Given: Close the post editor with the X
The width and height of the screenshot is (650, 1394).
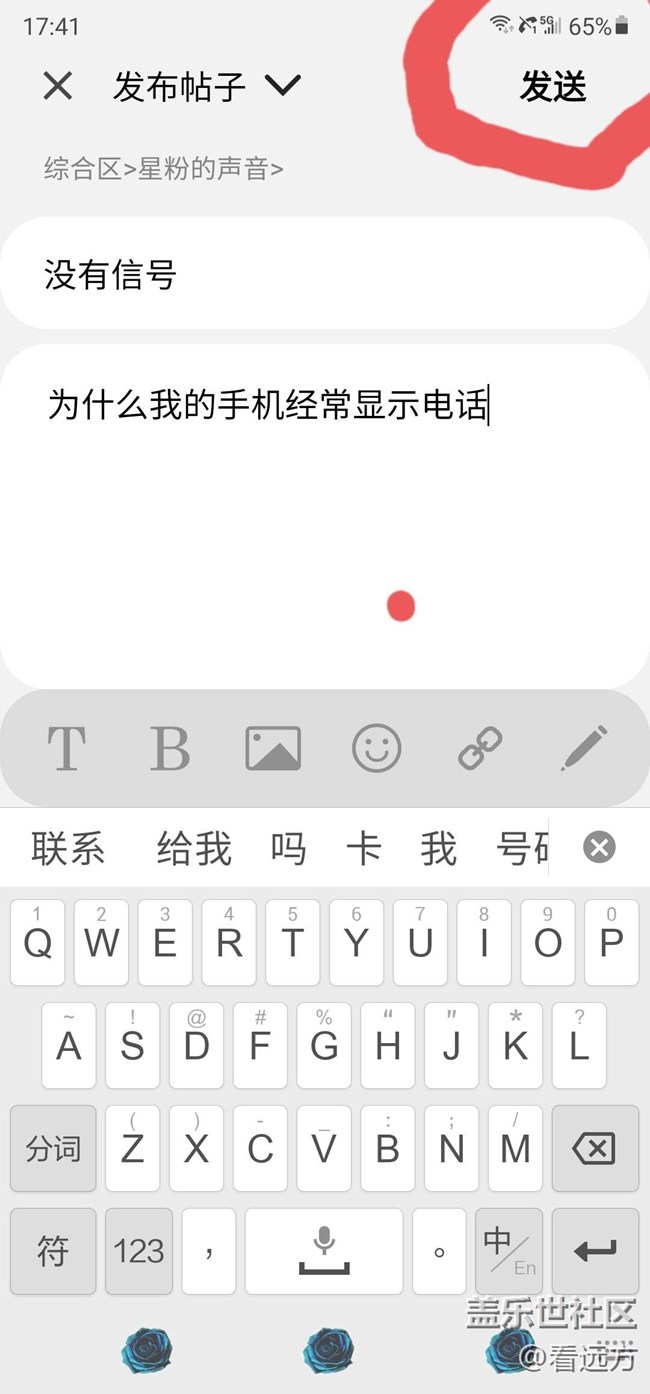Looking at the screenshot, I should click(58, 87).
